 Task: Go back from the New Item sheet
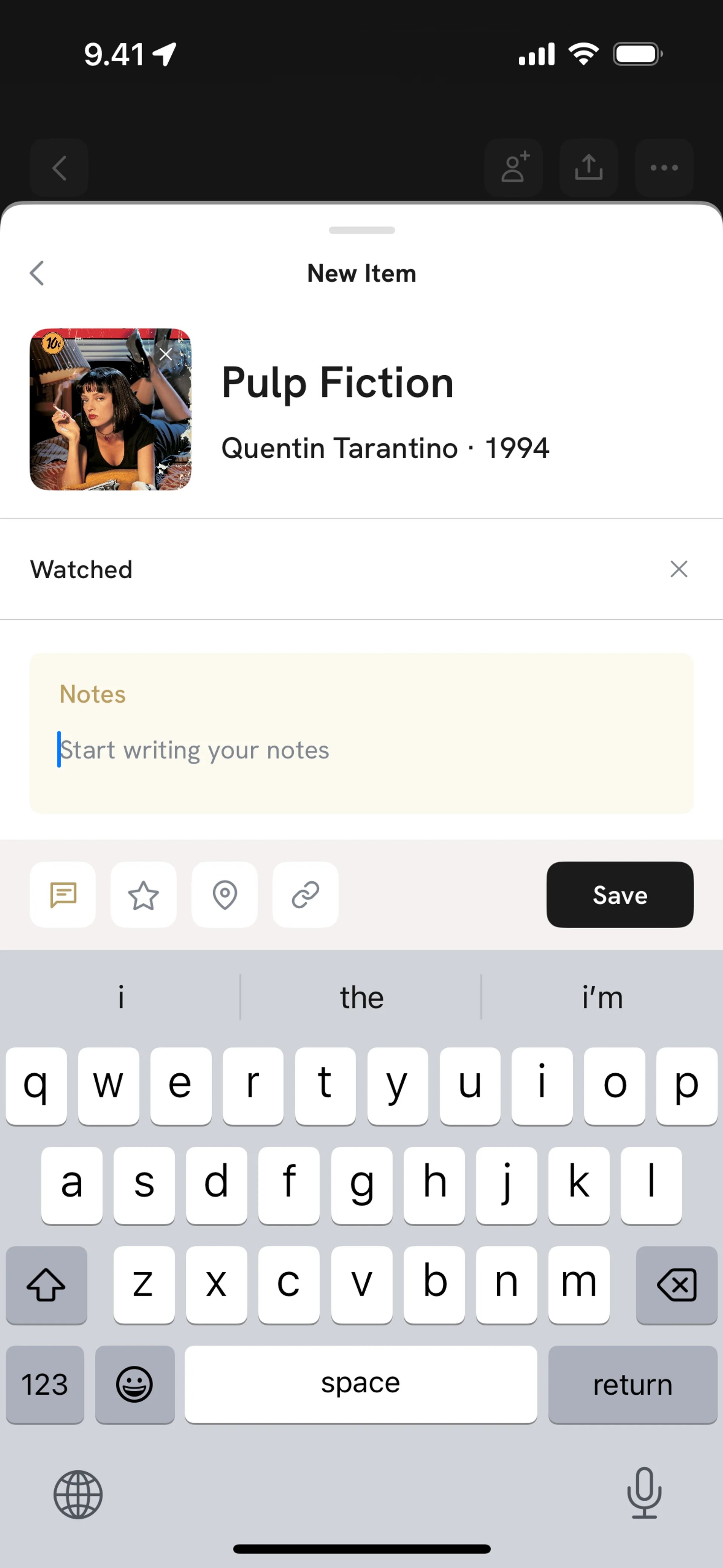pyautogui.click(x=37, y=273)
